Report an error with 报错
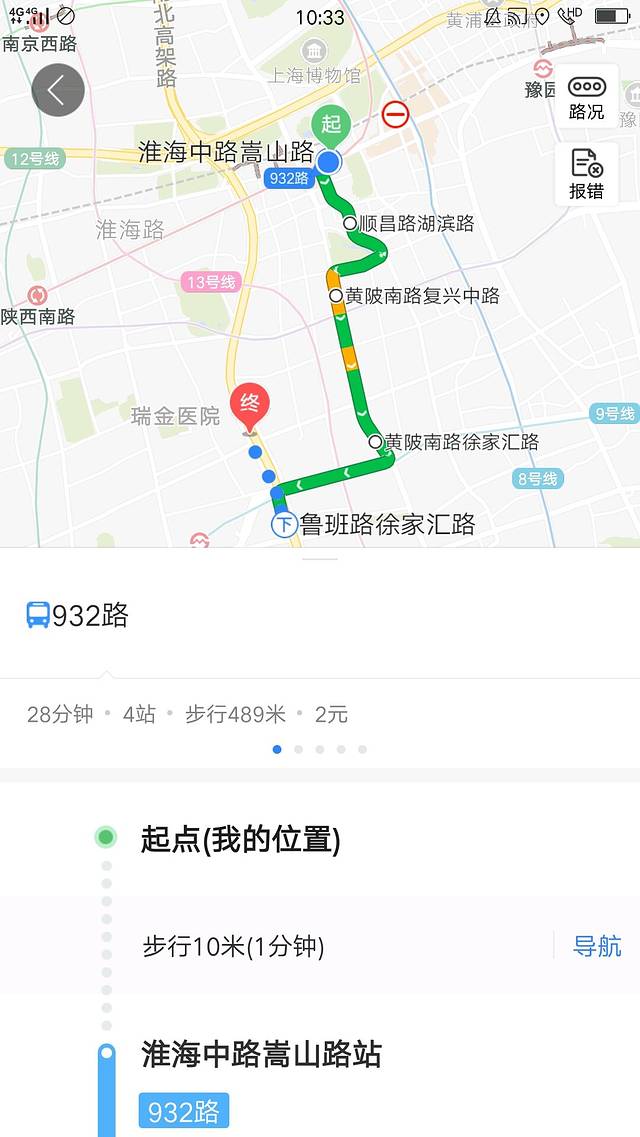 (586, 174)
